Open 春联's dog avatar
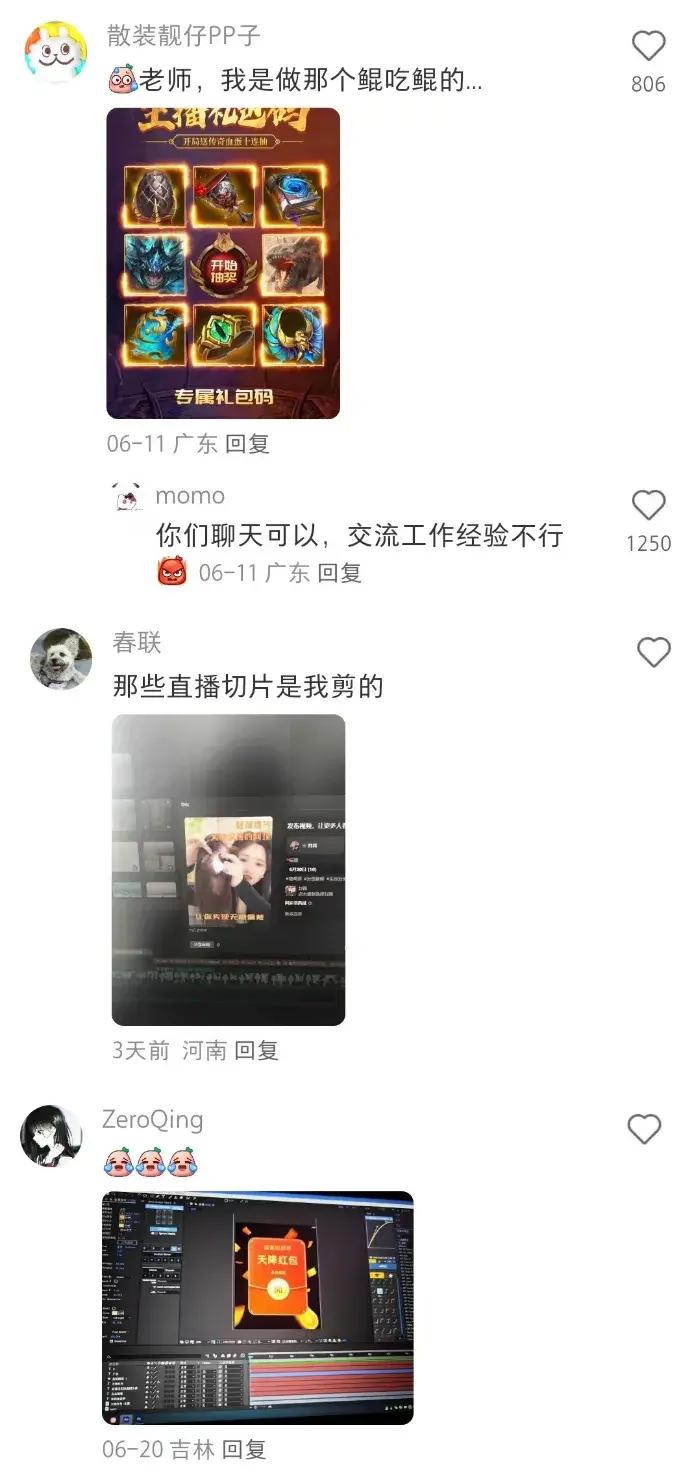The image size is (694, 1480). [x=61, y=659]
